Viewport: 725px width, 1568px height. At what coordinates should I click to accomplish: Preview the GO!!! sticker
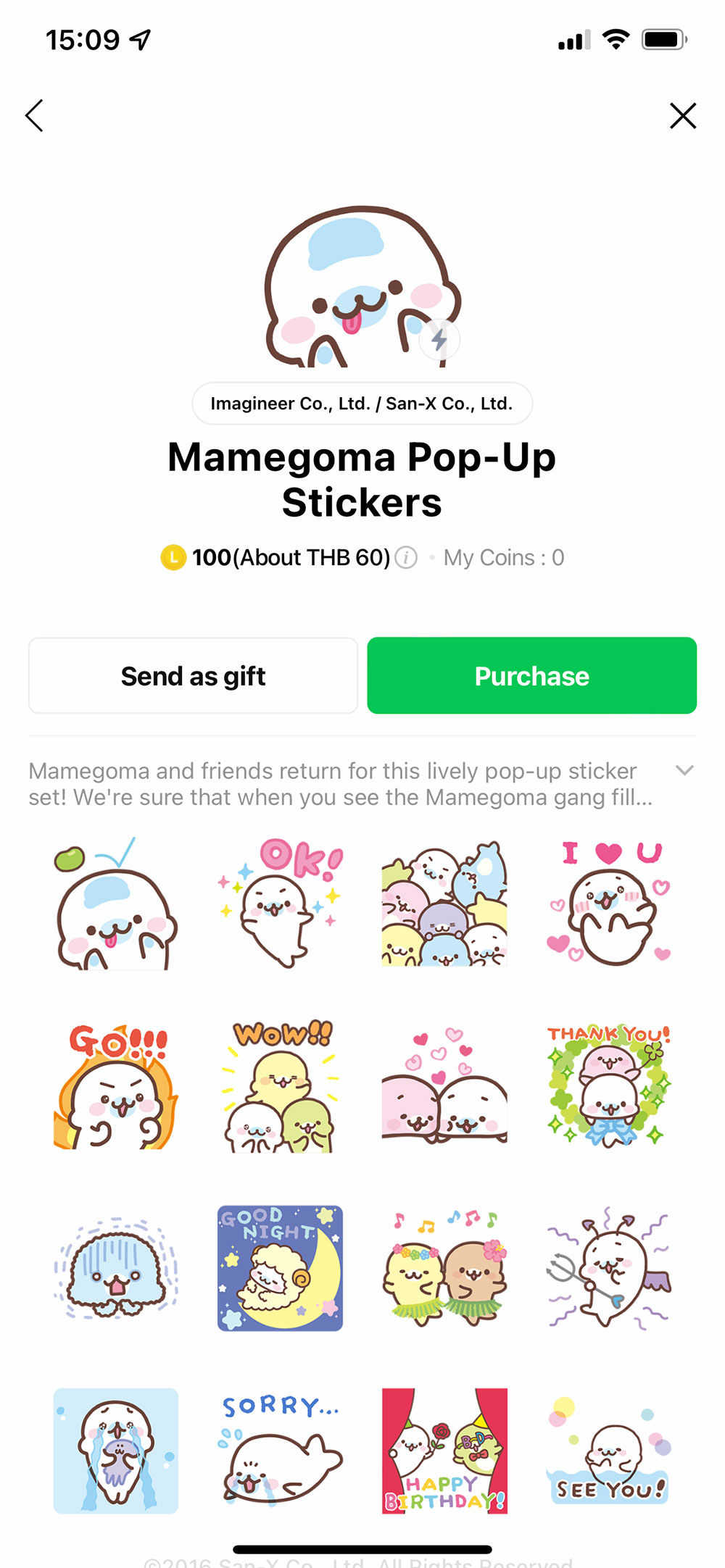(116, 1087)
